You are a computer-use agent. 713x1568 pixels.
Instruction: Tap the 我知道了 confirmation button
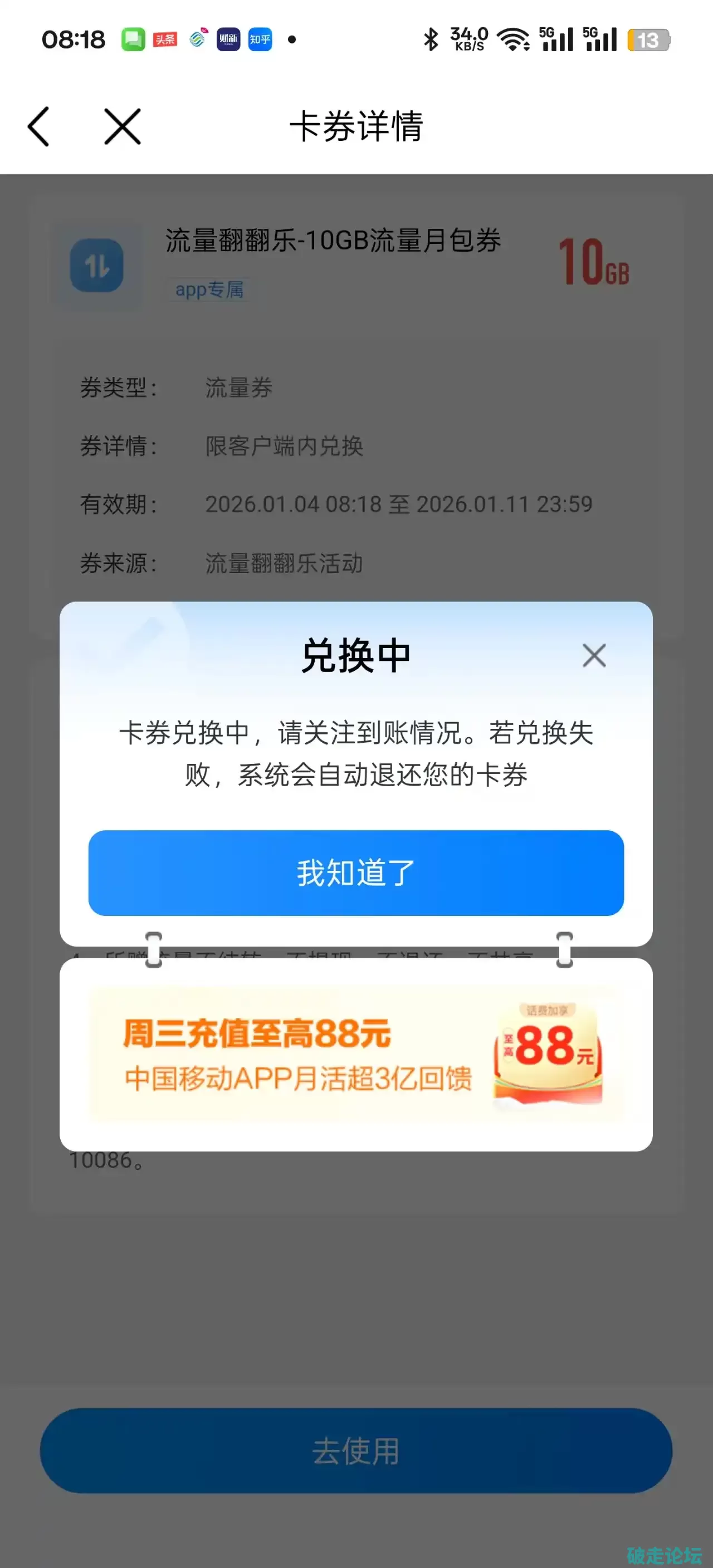click(355, 873)
